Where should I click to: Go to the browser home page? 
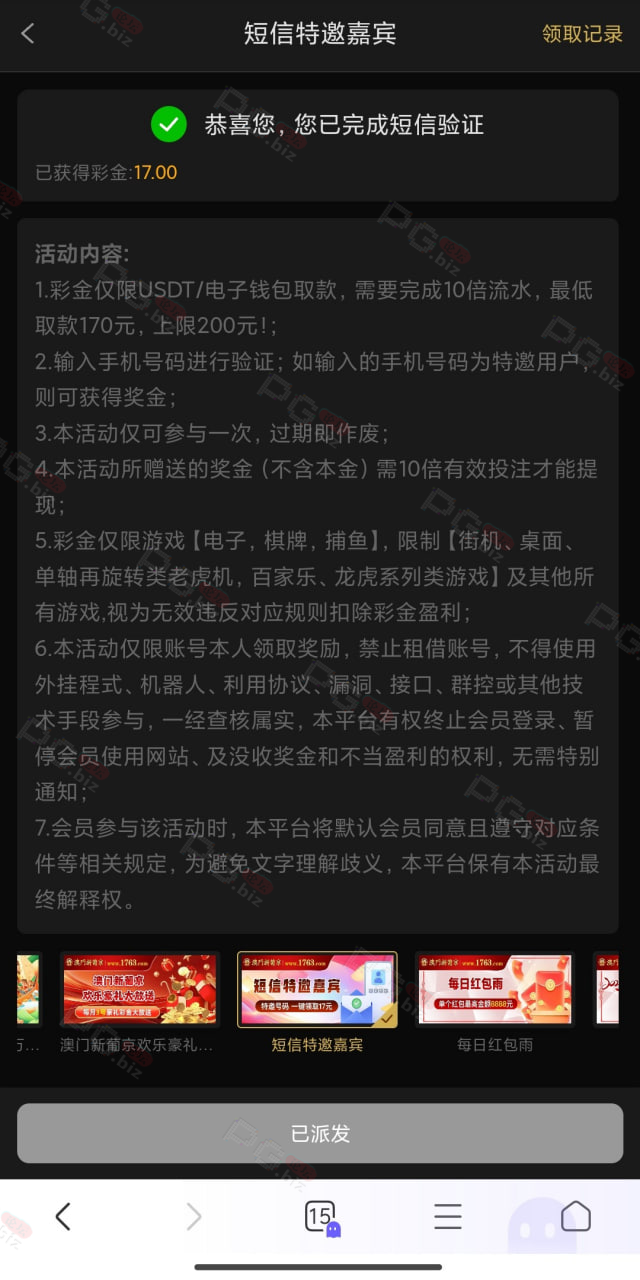tap(575, 1216)
